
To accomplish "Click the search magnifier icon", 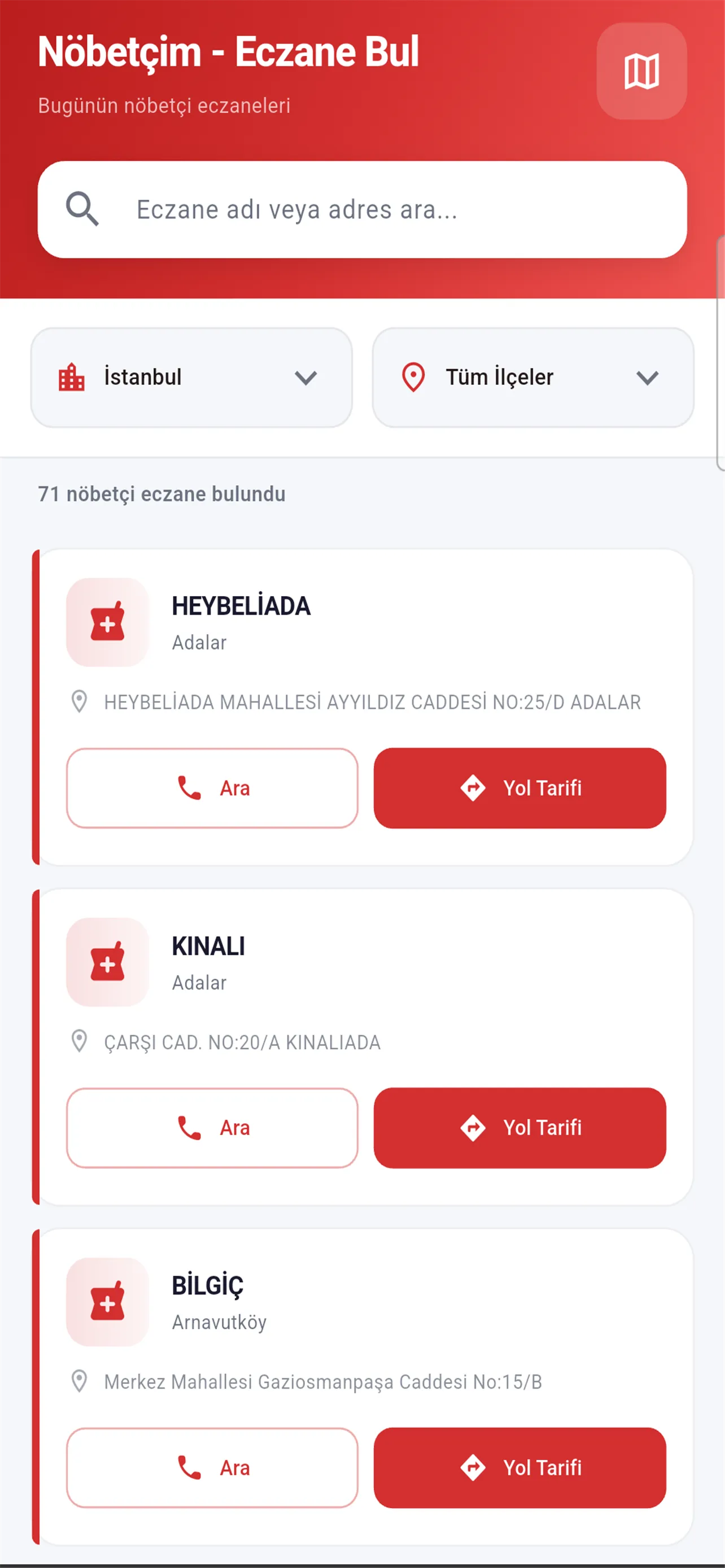I will click(x=84, y=209).
